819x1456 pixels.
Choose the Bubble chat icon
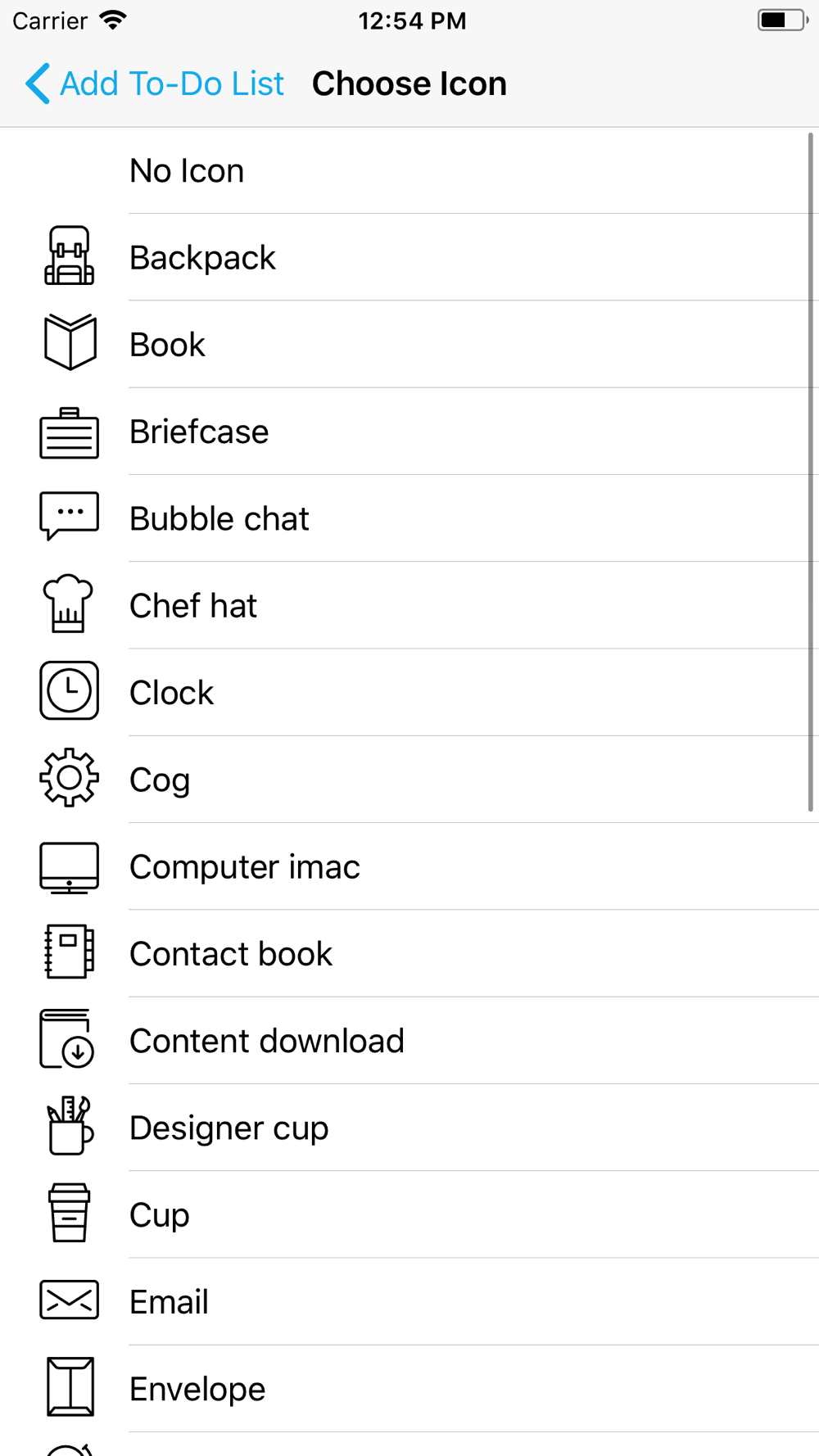point(409,518)
